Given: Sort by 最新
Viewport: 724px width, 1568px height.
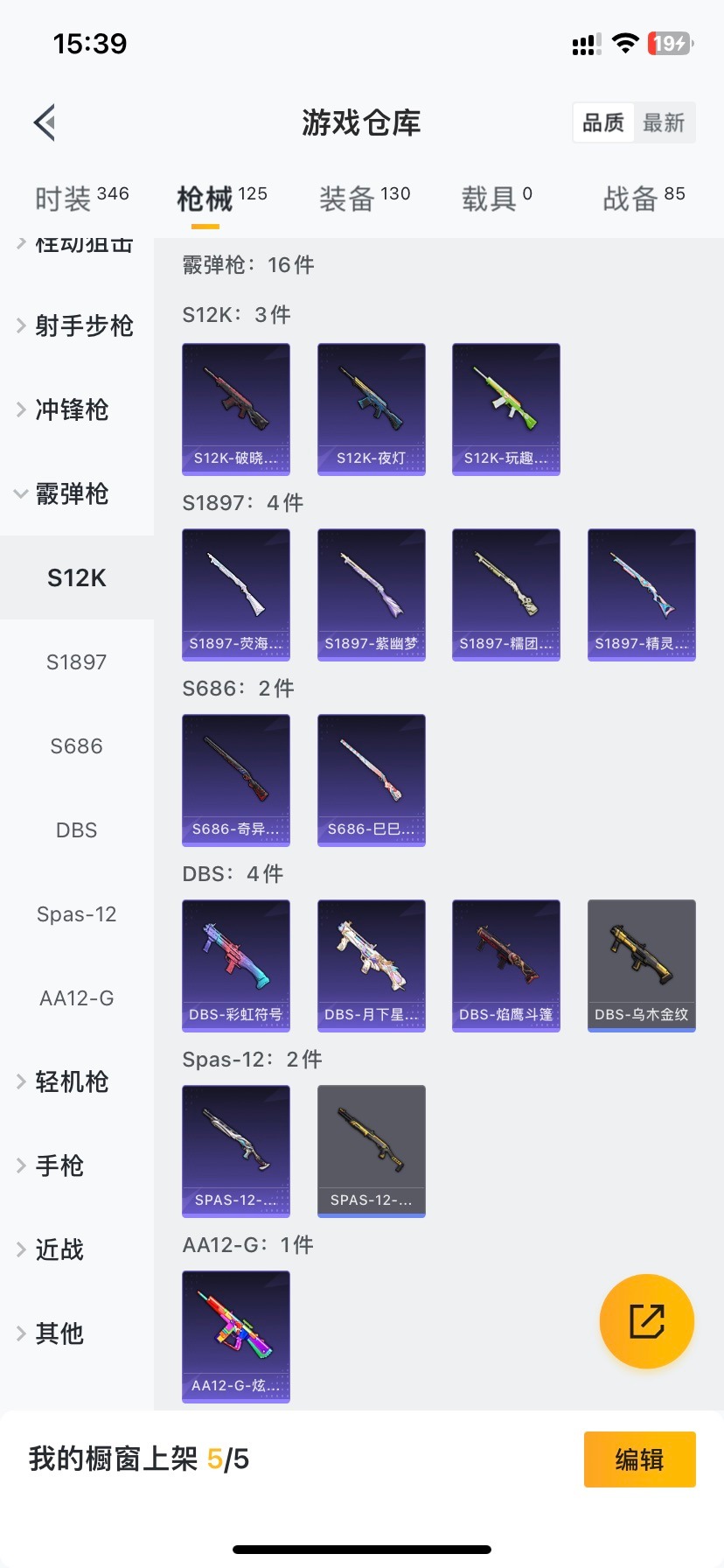Looking at the screenshot, I should [664, 122].
